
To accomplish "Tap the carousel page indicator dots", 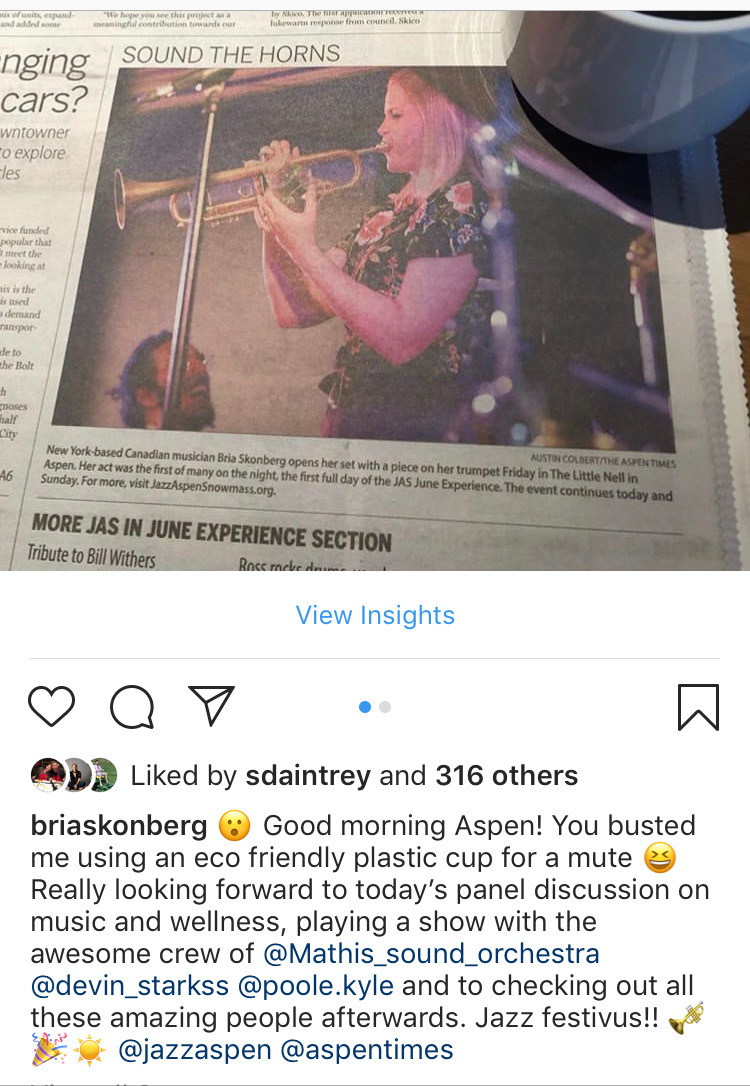I will pos(375,707).
